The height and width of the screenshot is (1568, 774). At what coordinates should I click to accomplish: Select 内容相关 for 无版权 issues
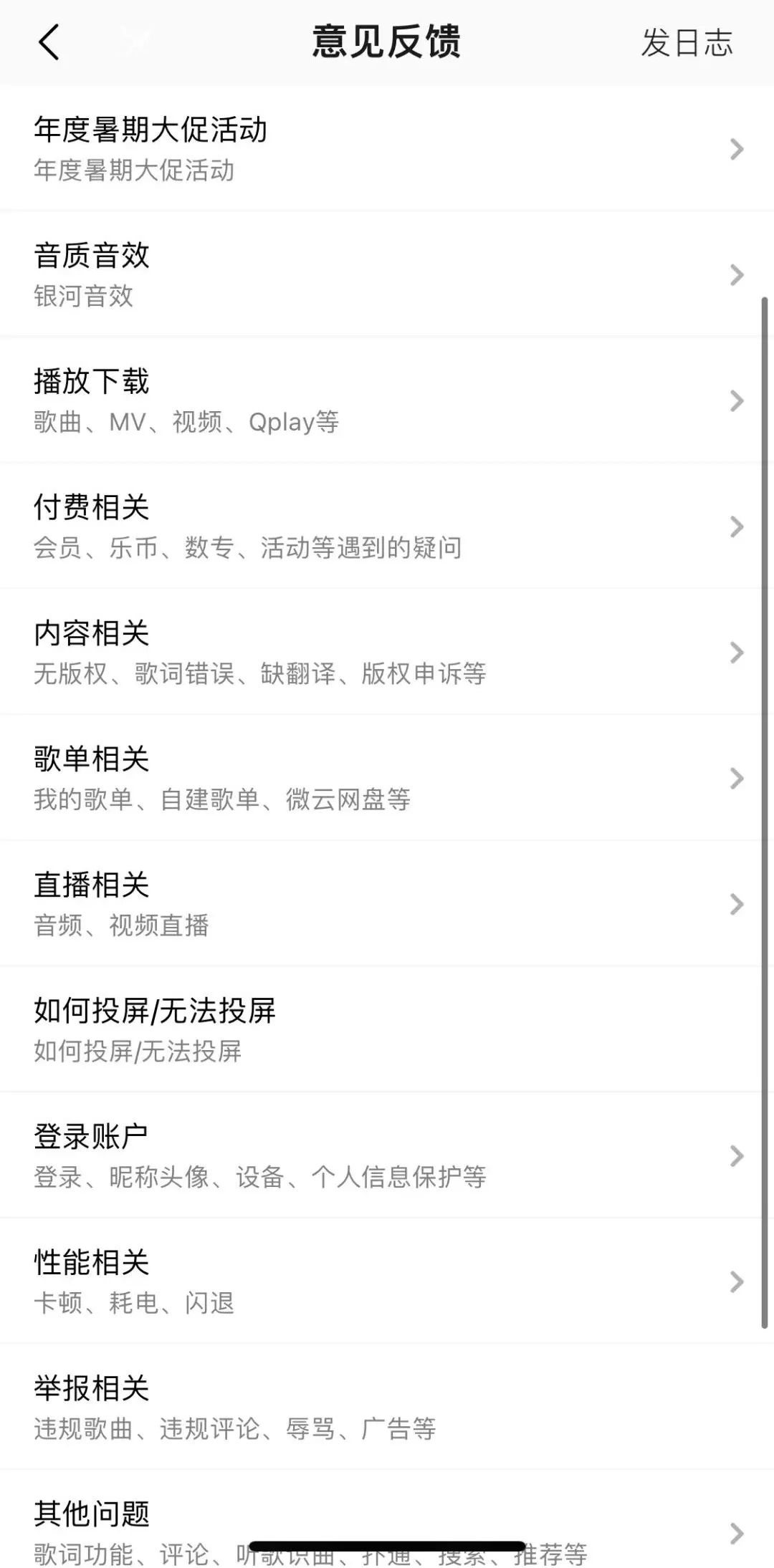click(287, 652)
